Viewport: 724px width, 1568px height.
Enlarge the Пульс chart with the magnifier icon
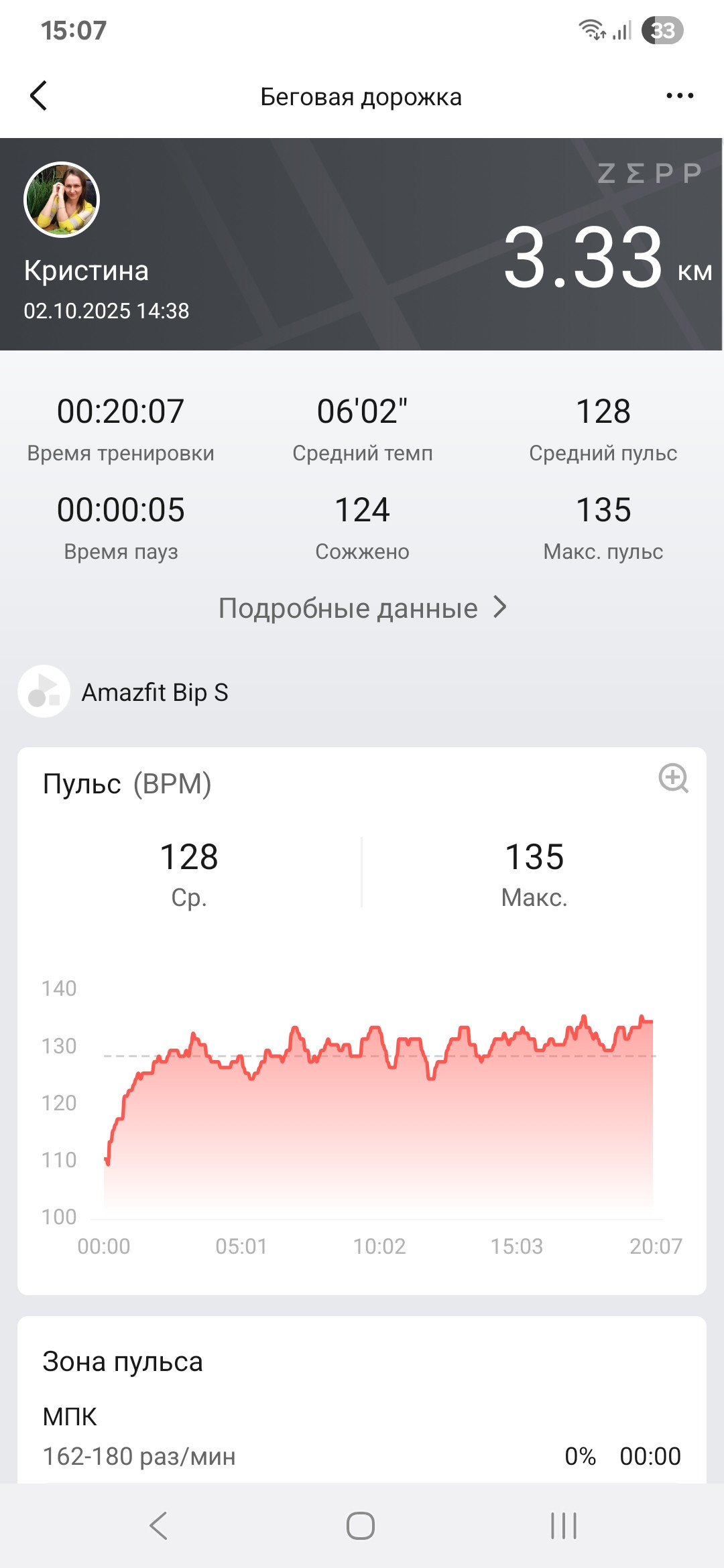(673, 778)
